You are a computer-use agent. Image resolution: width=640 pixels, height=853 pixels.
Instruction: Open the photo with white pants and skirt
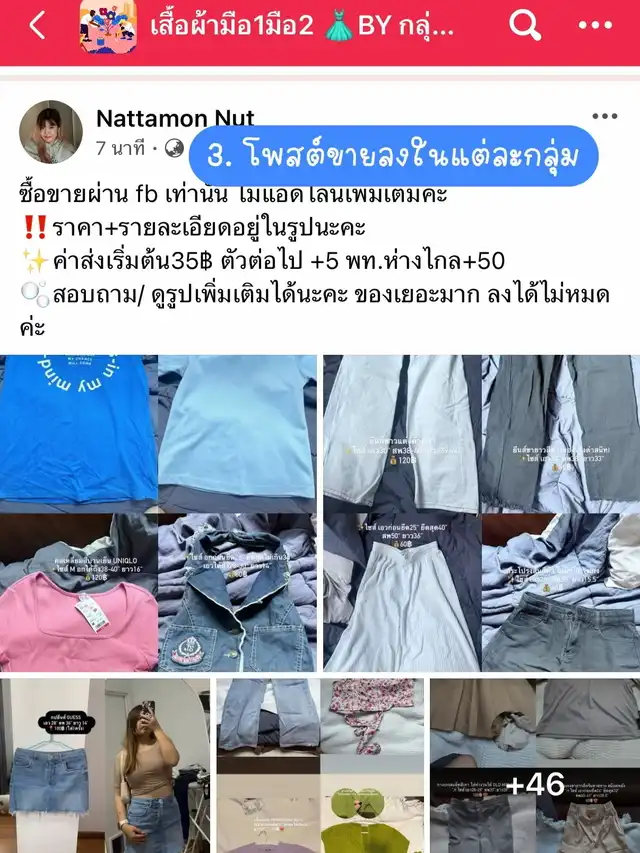click(481, 512)
